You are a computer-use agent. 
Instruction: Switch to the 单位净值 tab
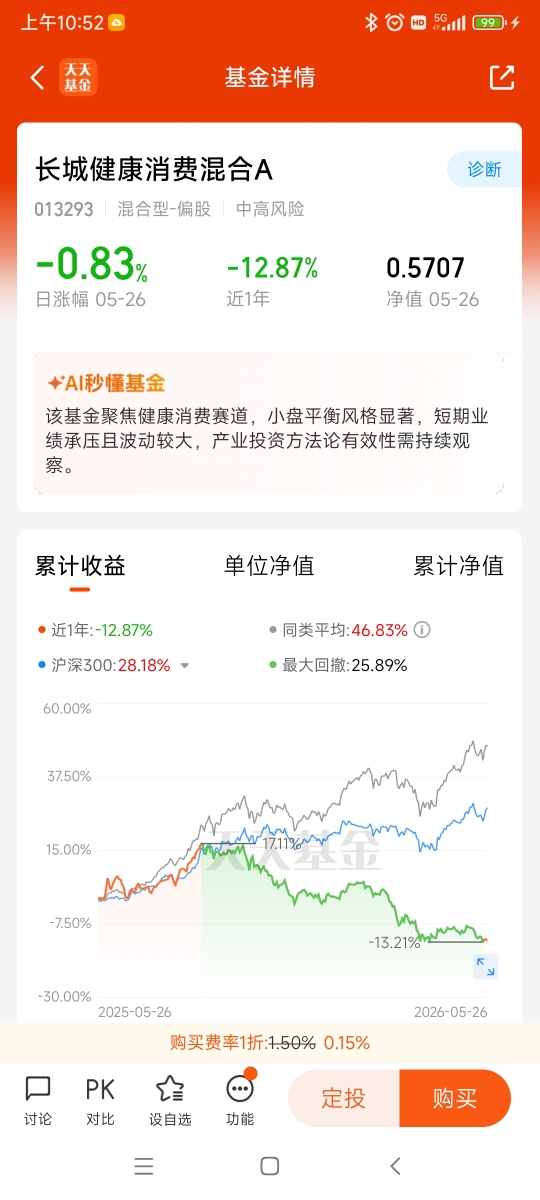tap(269, 566)
